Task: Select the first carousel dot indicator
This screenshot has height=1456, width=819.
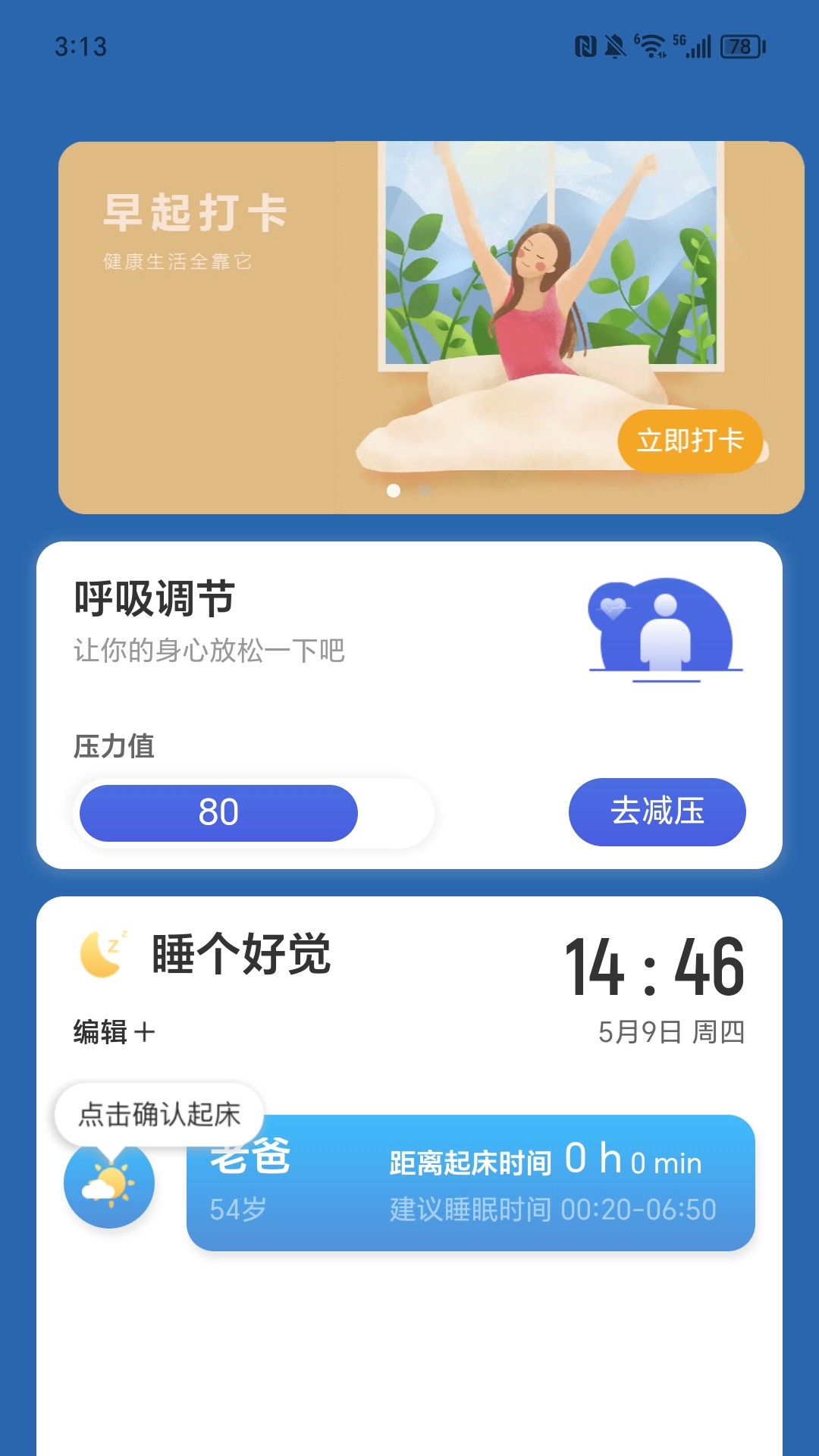Action: pyautogui.click(x=394, y=491)
